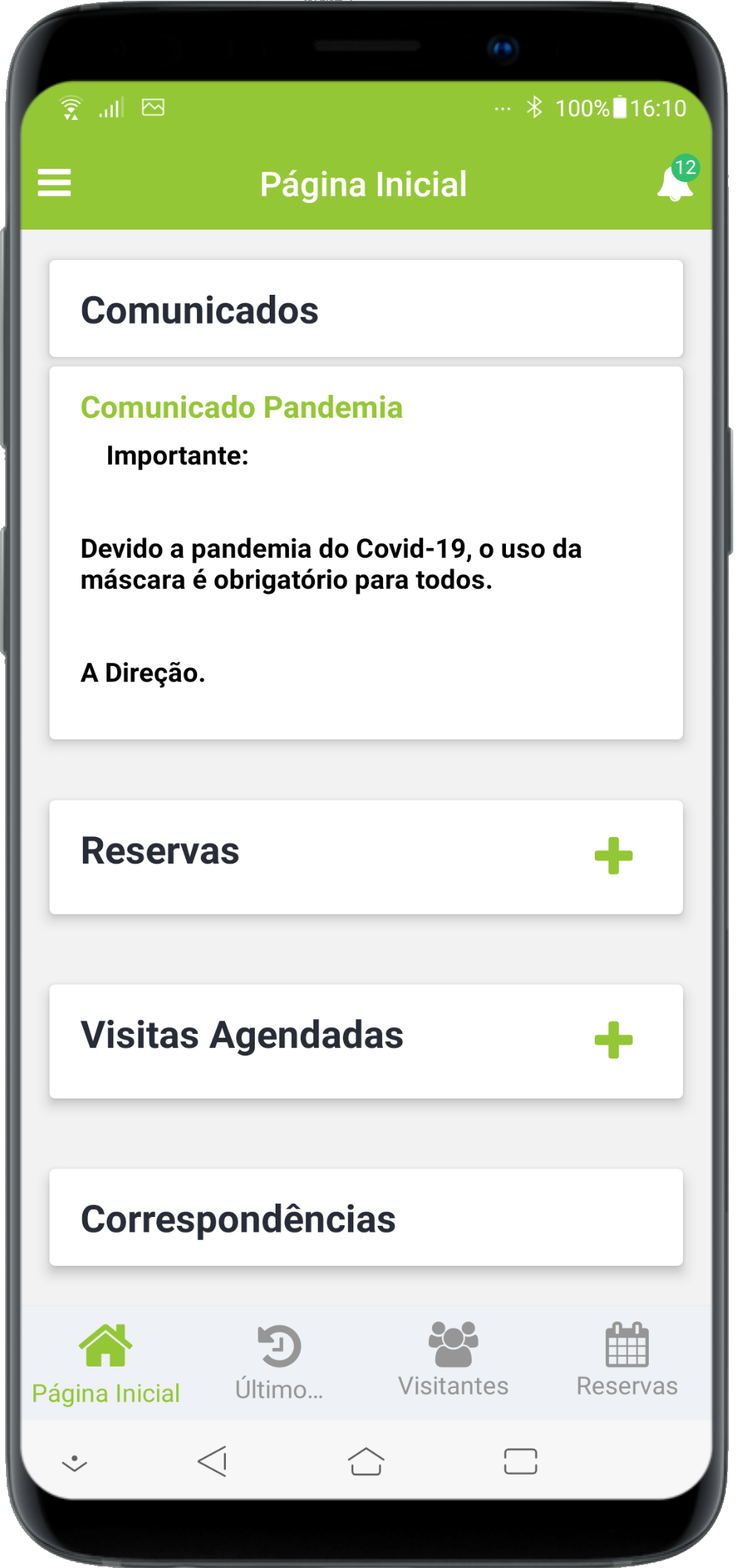Switch to the Visitantes tab
The image size is (737, 1568).
click(x=453, y=1361)
